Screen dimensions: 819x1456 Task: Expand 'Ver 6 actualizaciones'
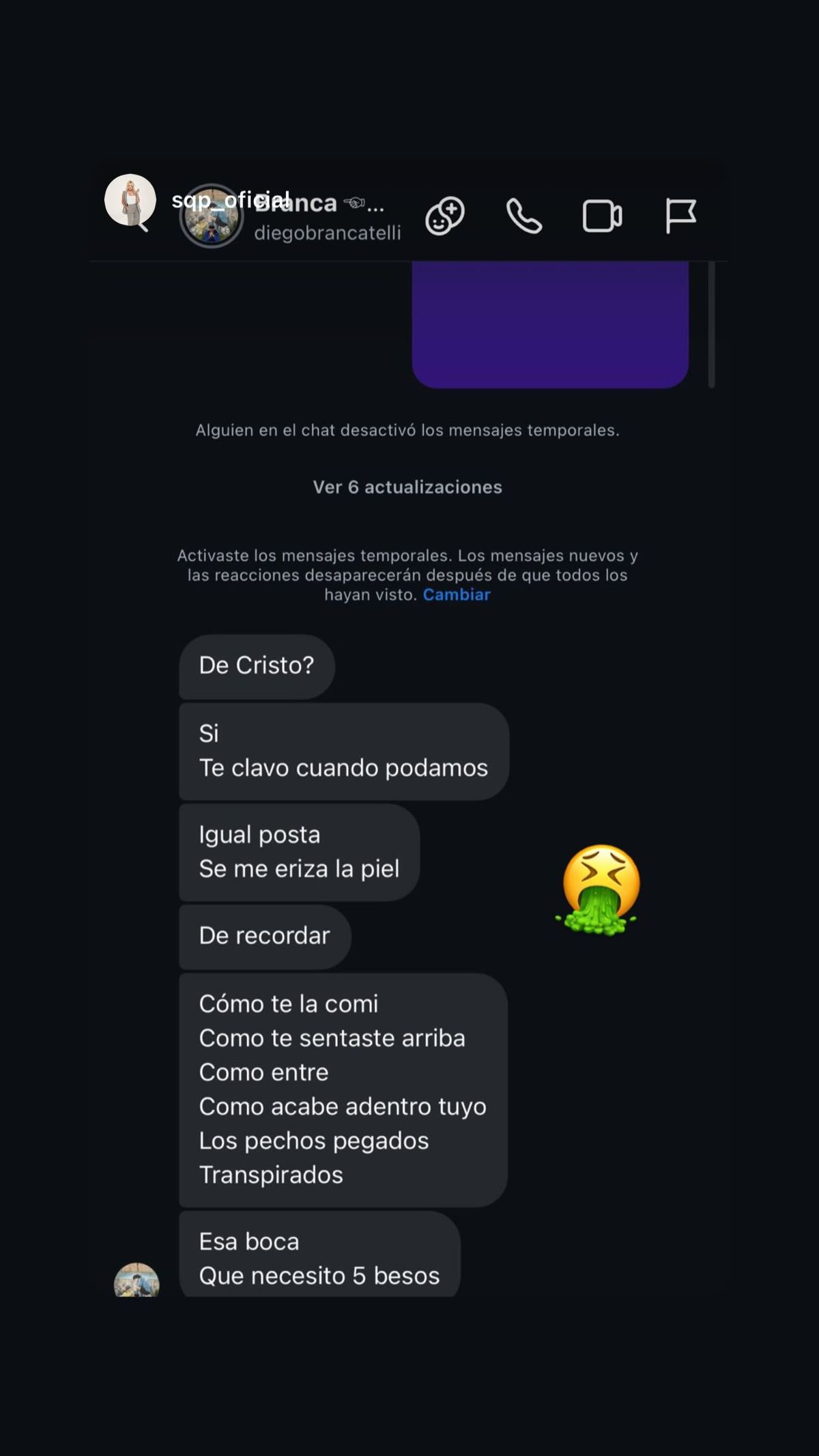pyautogui.click(x=408, y=487)
